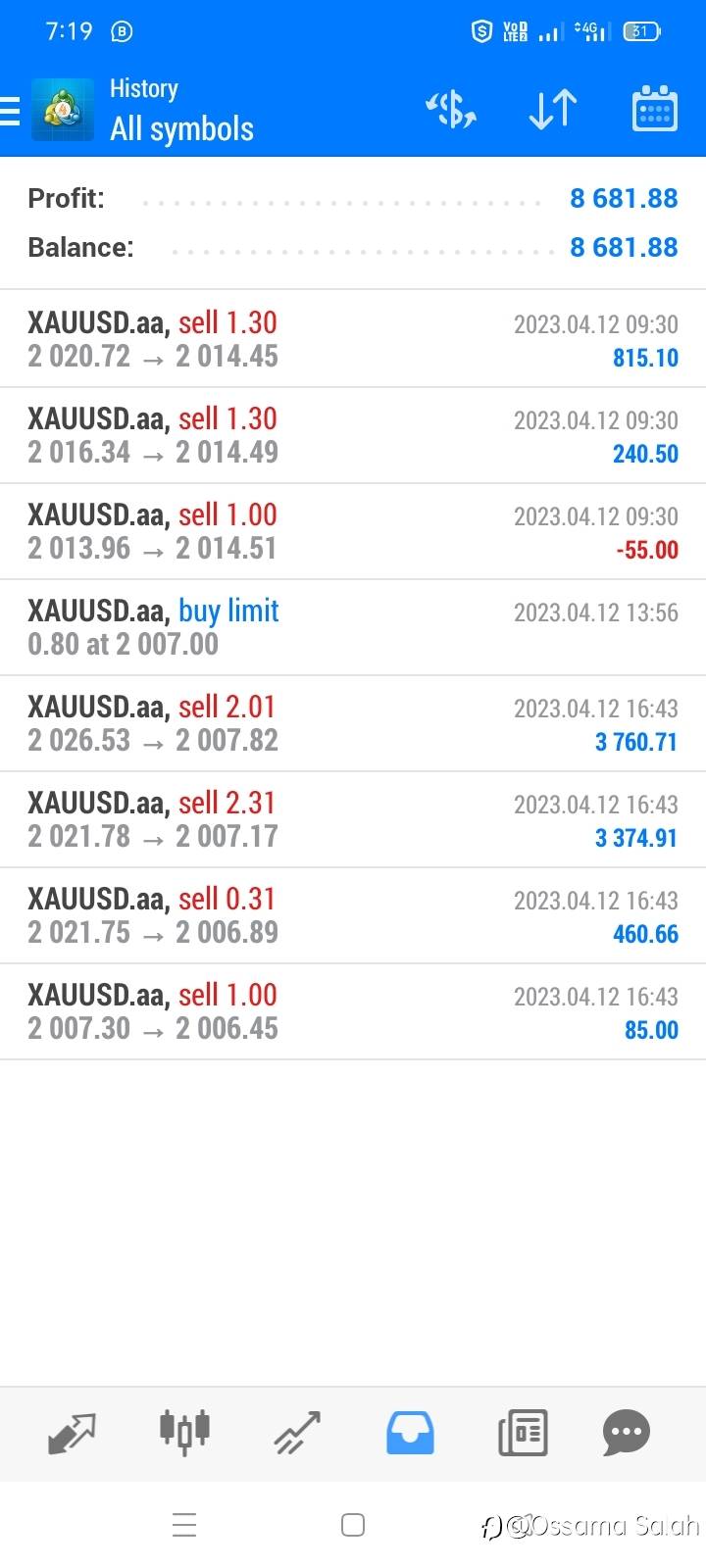706x1568 pixels.
Task: Open the side menu drawer
Action: click(x=12, y=110)
